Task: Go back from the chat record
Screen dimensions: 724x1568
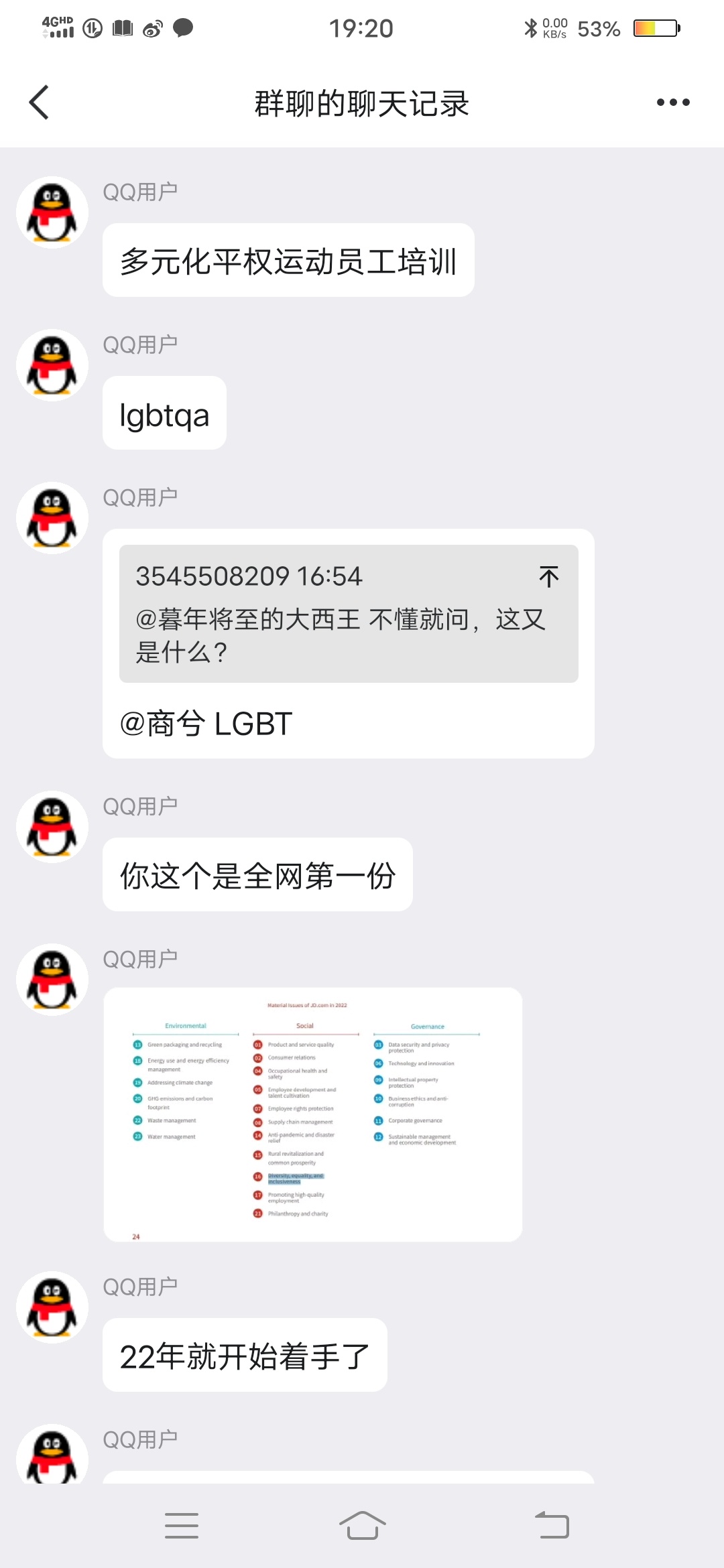Action: [x=40, y=103]
